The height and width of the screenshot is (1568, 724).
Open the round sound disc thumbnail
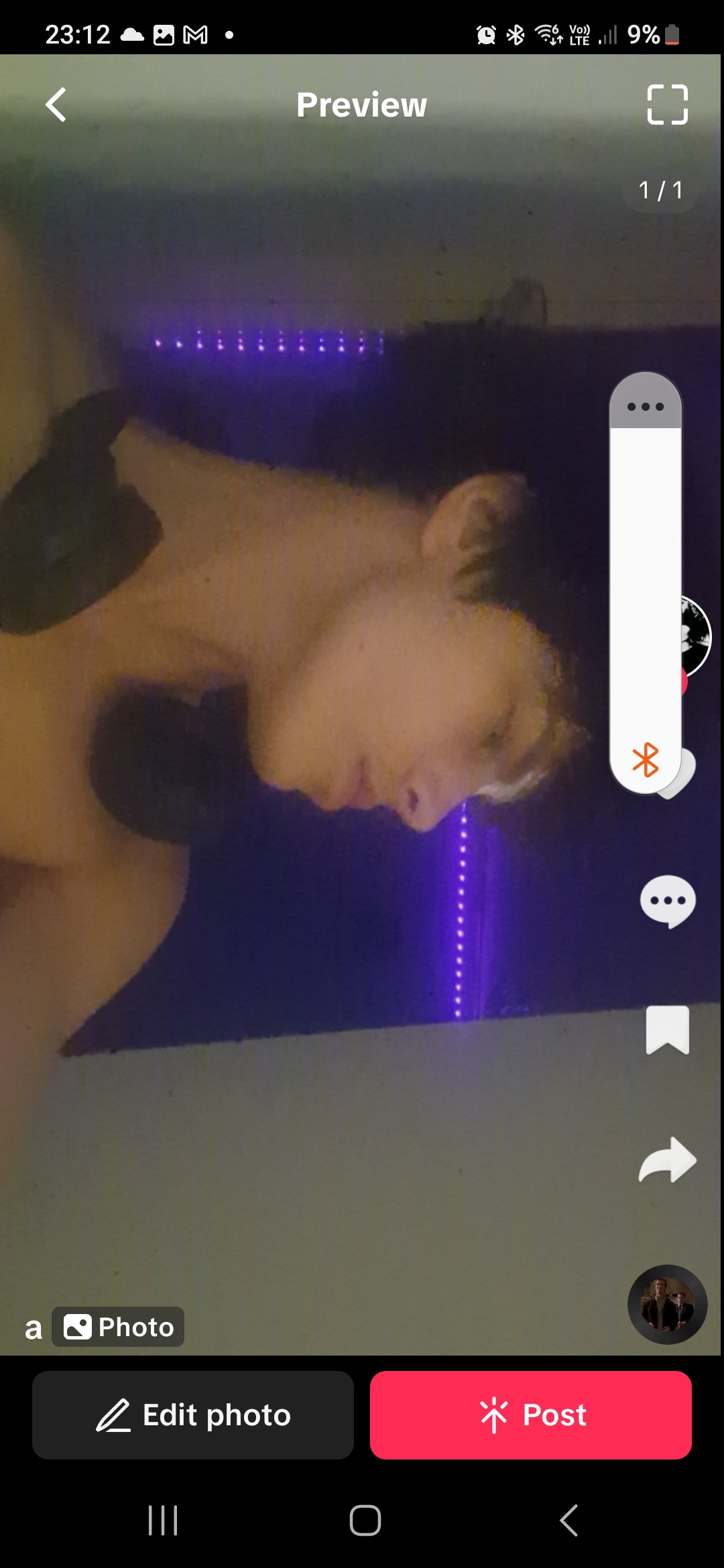point(667,1304)
